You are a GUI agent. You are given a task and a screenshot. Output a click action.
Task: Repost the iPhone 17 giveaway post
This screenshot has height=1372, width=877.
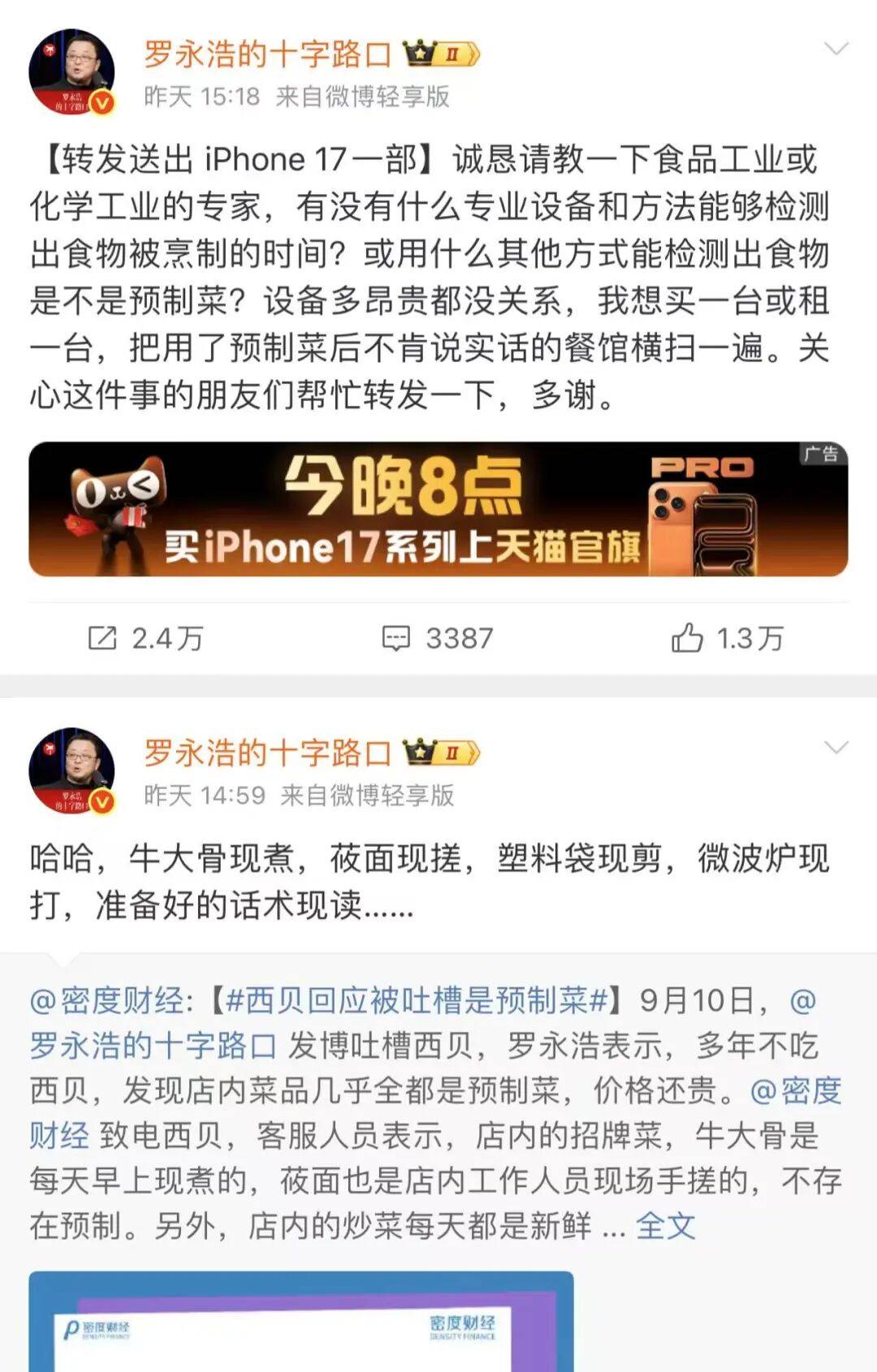point(146,639)
